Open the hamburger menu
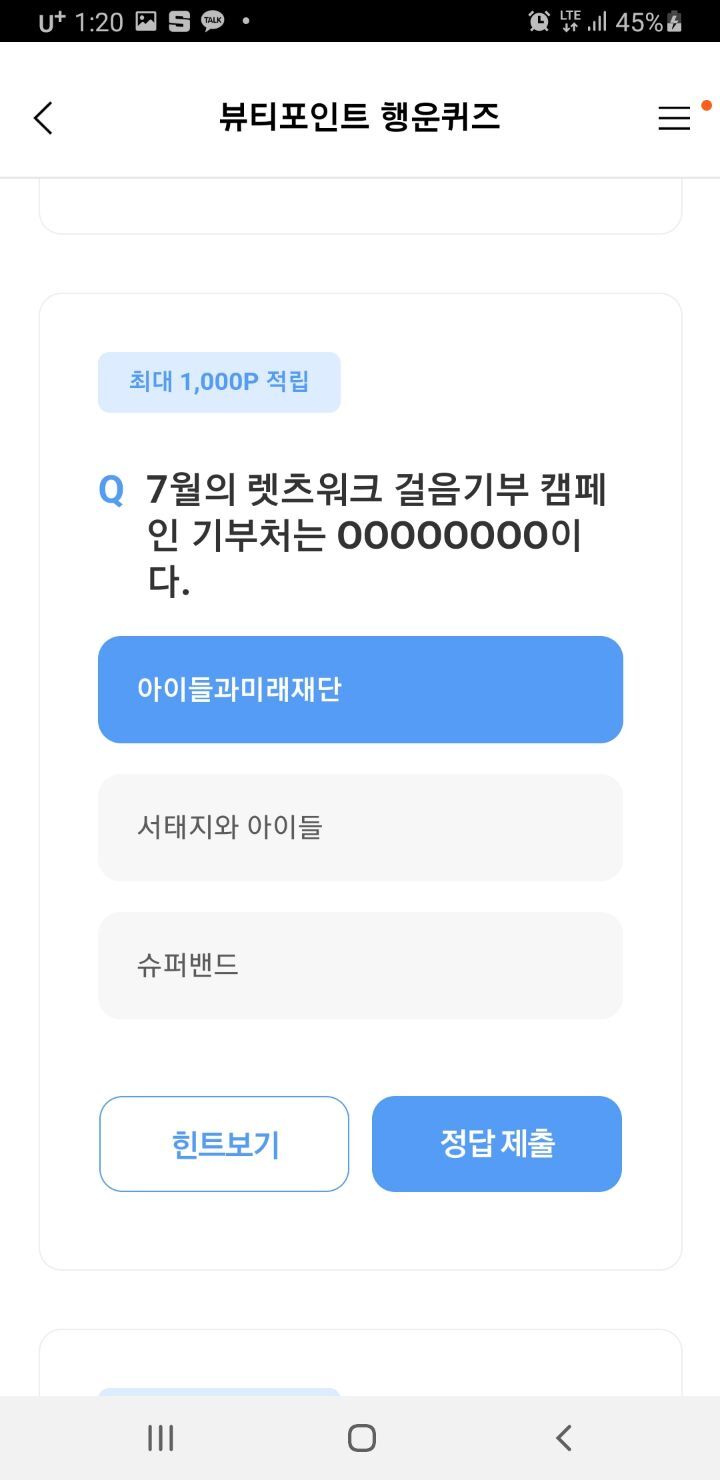Image resolution: width=720 pixels, height=1480 pixels. (x=674, y=118)
